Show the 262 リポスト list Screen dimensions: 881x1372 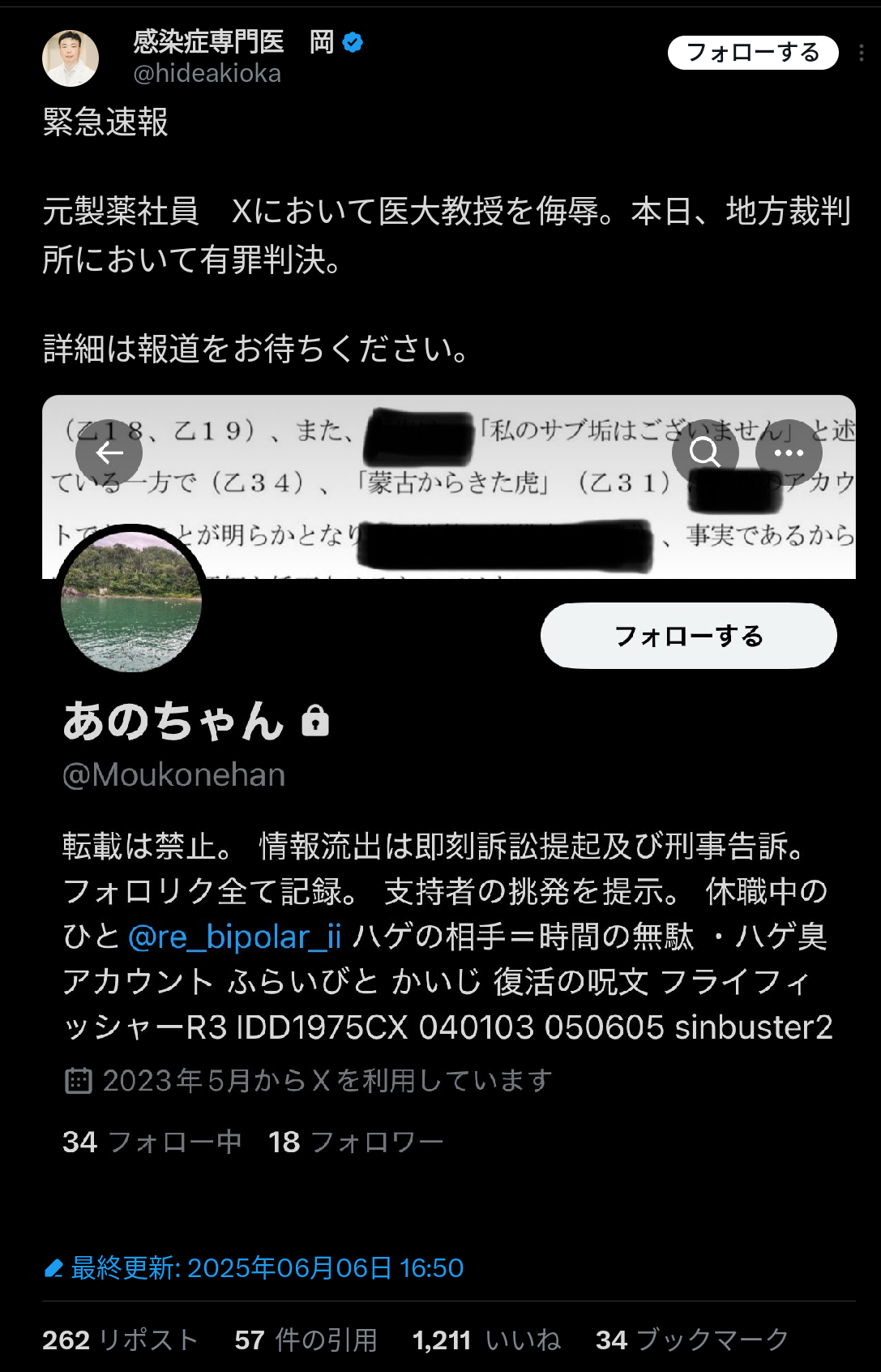(120, 1340)
